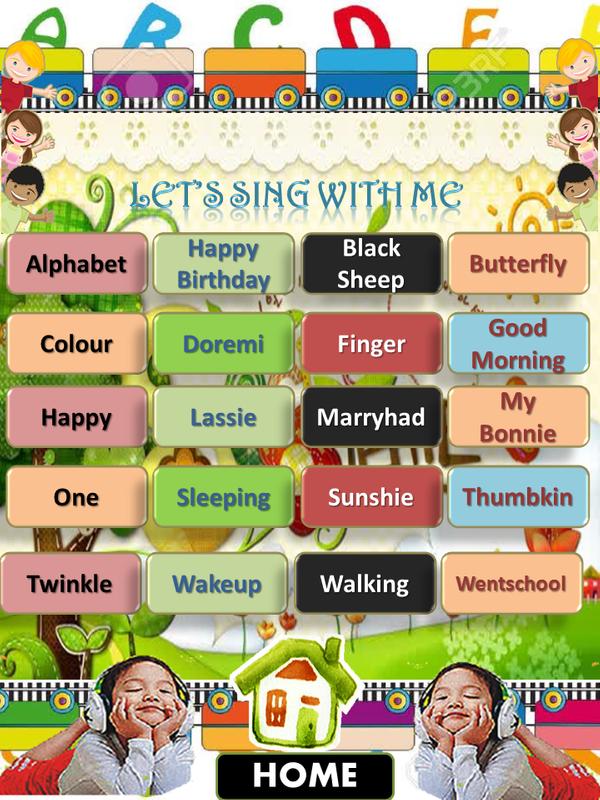This screenshot has height=800, width=600.
Task: Open the Marryhad song
Action: point(371,417)
